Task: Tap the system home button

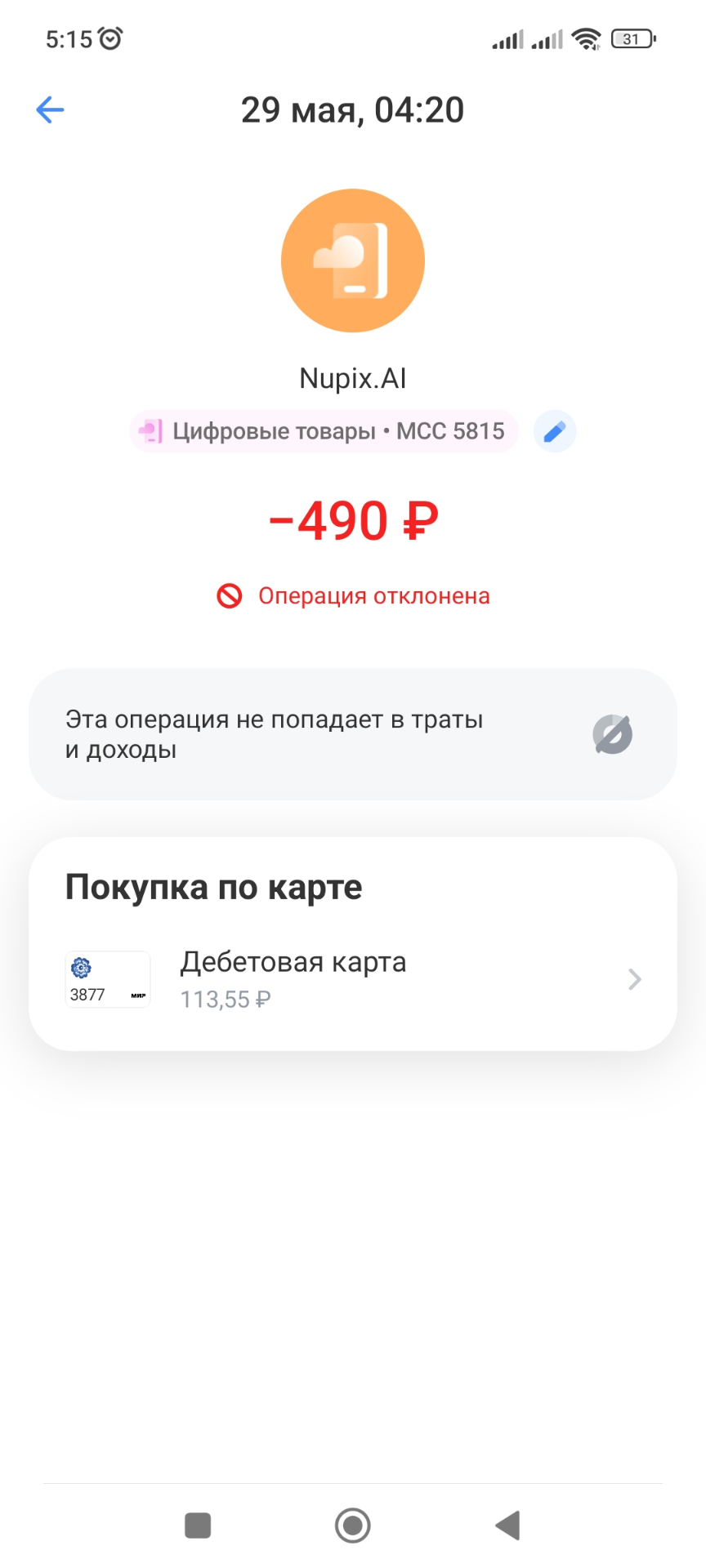Action: pos(353,1525)
